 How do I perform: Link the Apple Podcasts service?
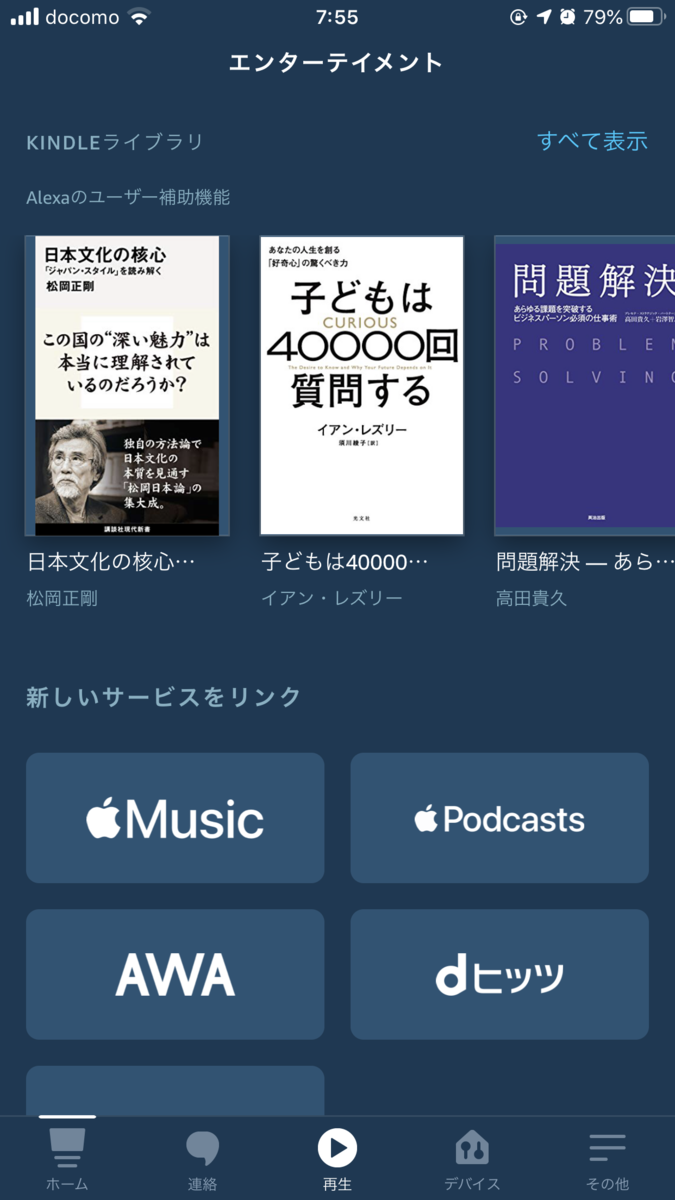pyautogui.click(x=499, y=818)
